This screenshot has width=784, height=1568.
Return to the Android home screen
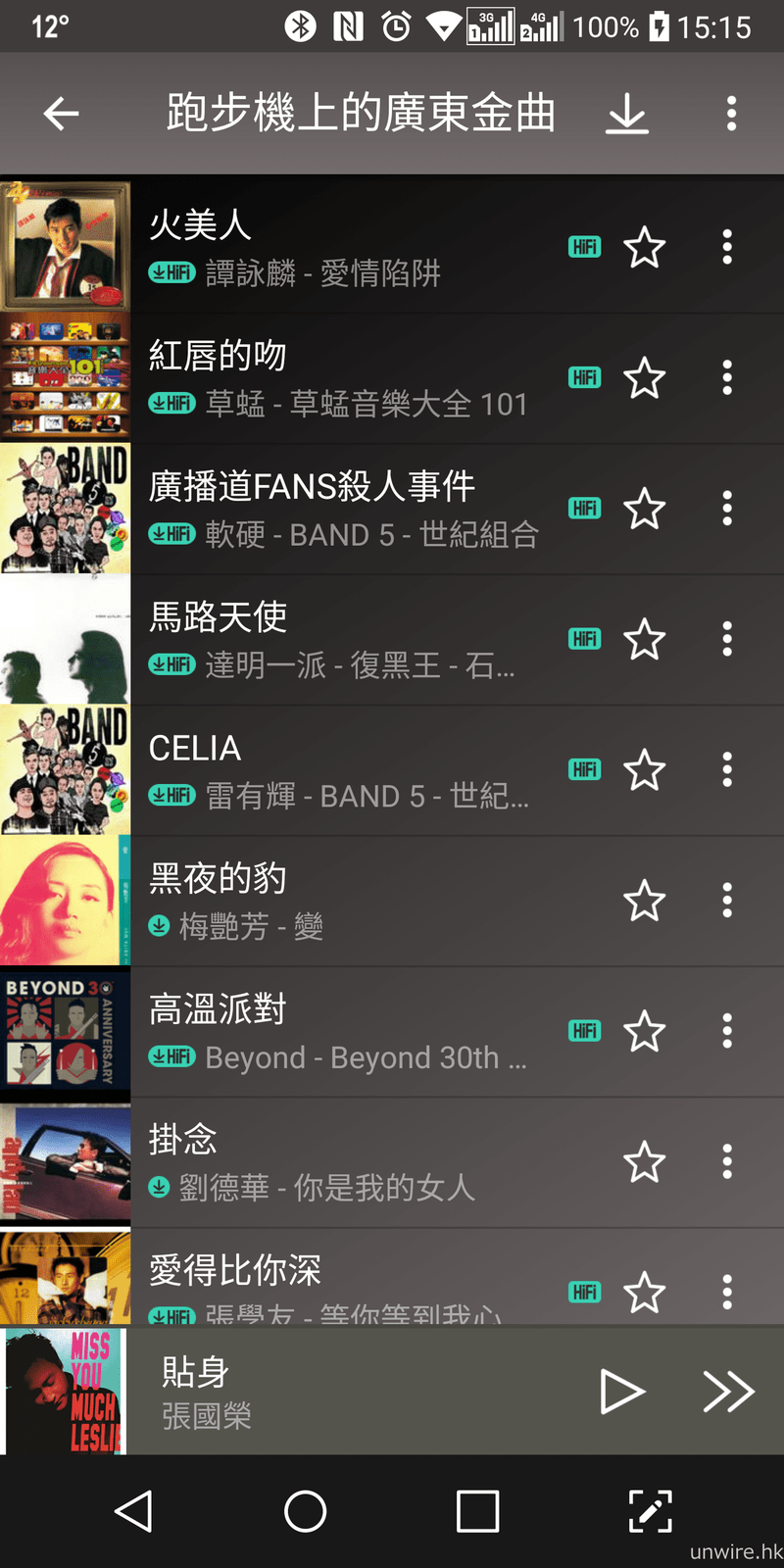[306, 1511]
